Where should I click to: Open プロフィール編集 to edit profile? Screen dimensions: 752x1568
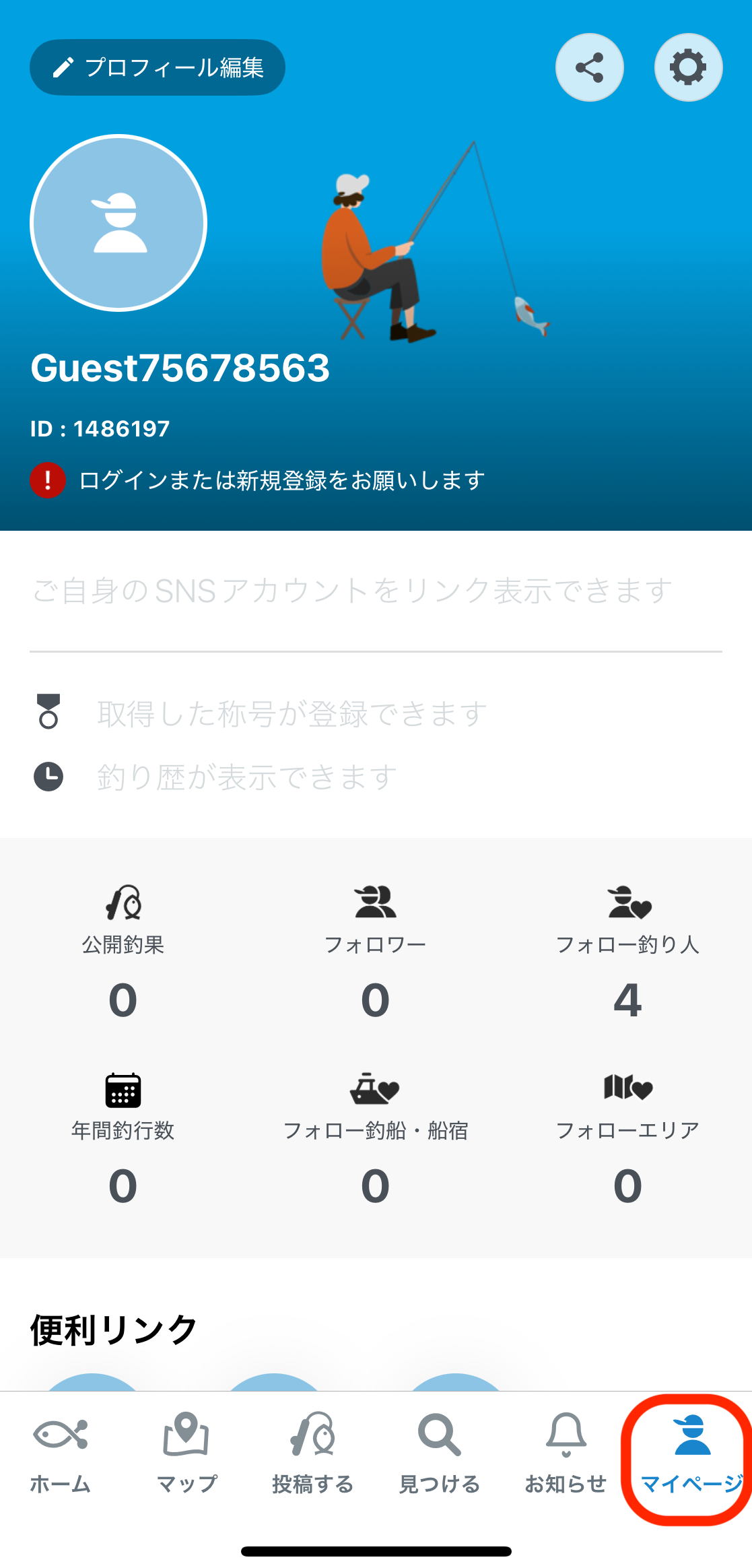(158, 67)
